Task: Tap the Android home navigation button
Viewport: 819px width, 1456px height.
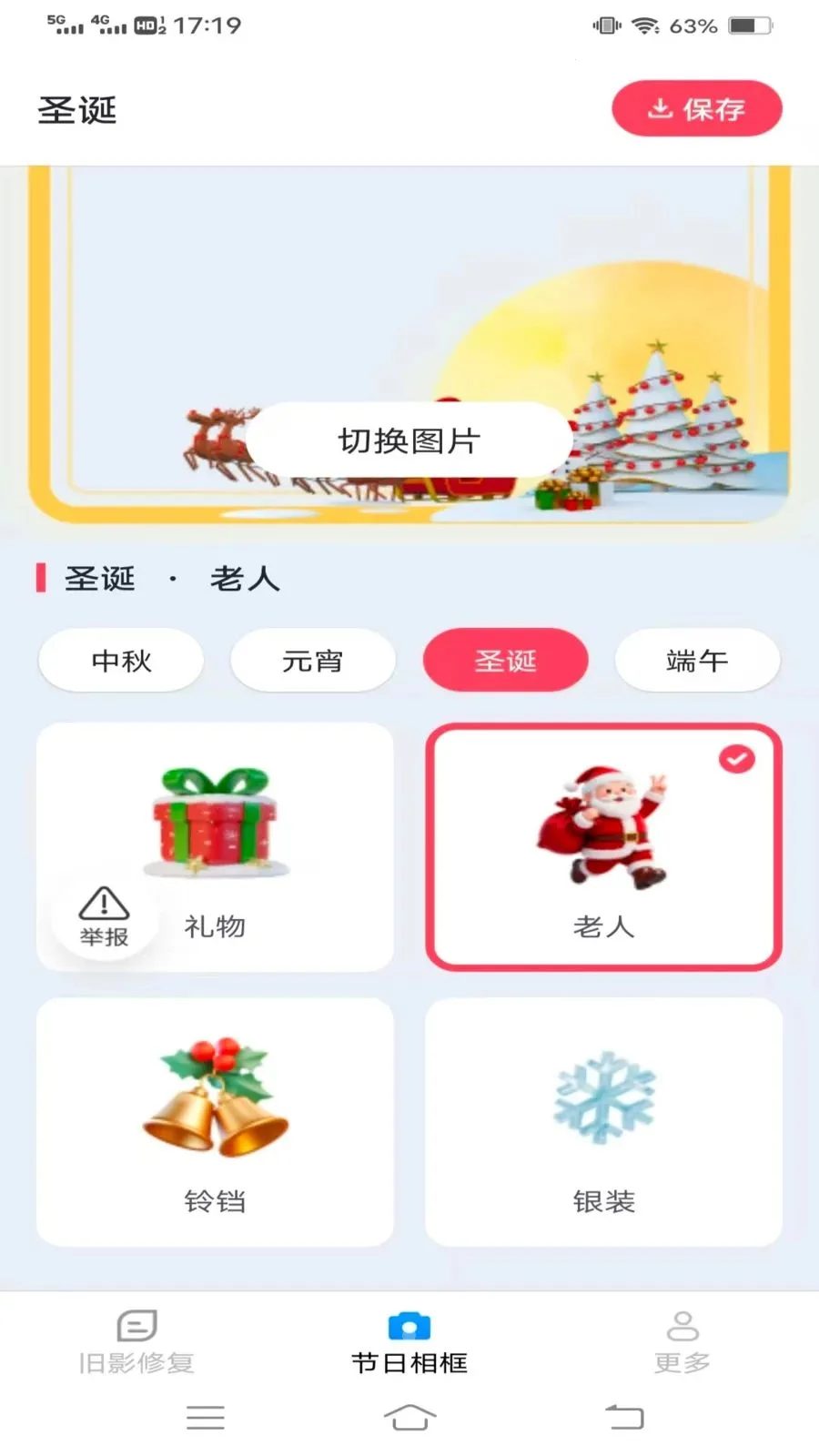Action: point(409,1417)
